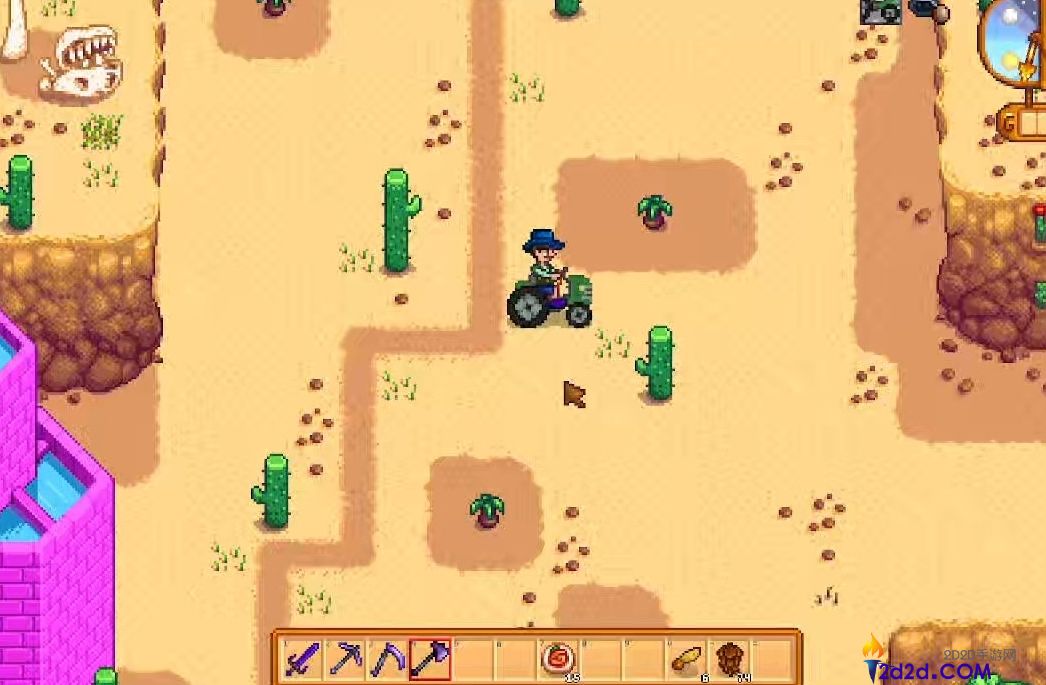The height and width of the screenshot is (685, 1046).
Task: Select the pine cone stack of 74
Action: click(x=731, y=659)
